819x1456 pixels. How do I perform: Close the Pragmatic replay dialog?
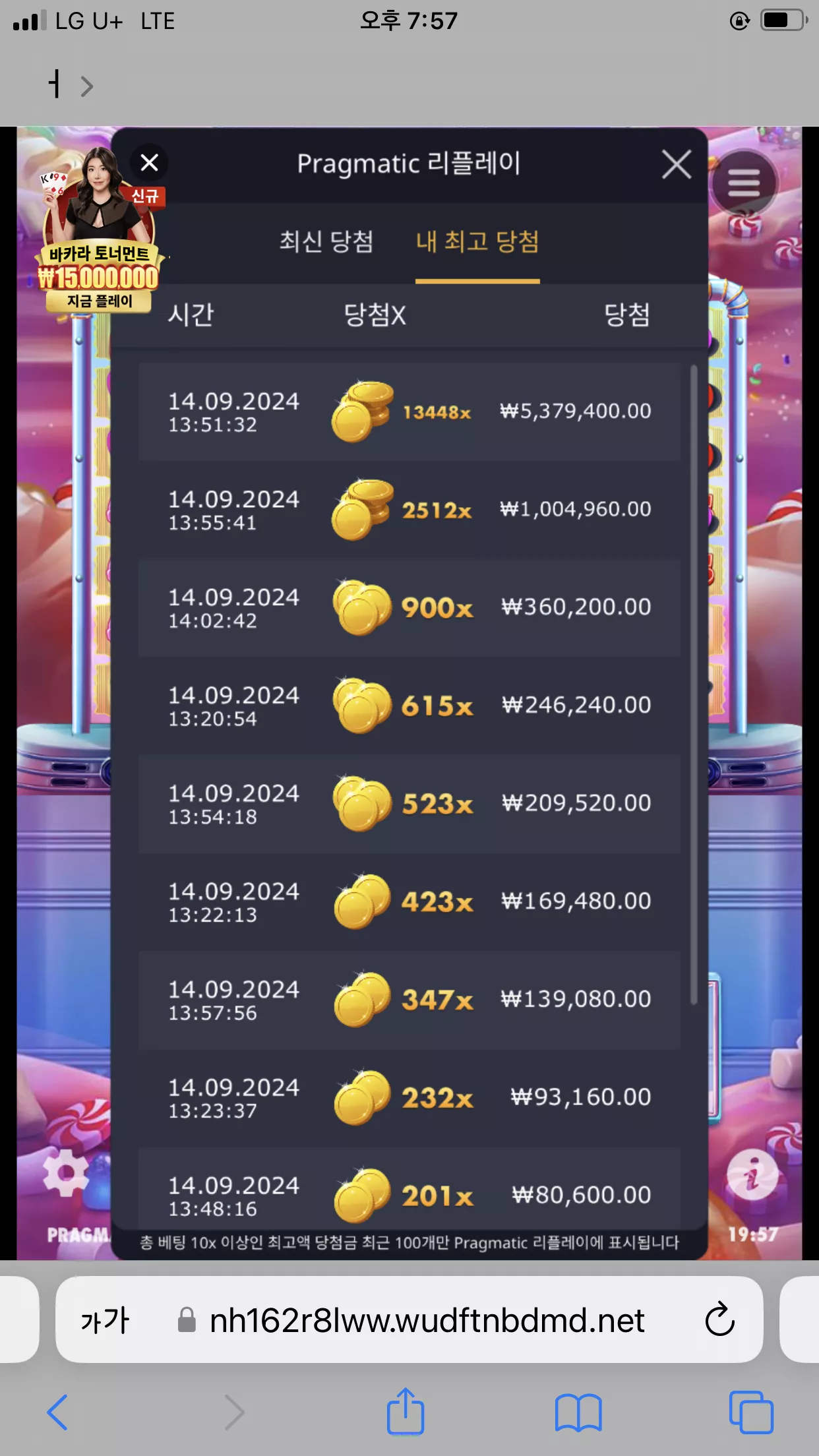677,164
